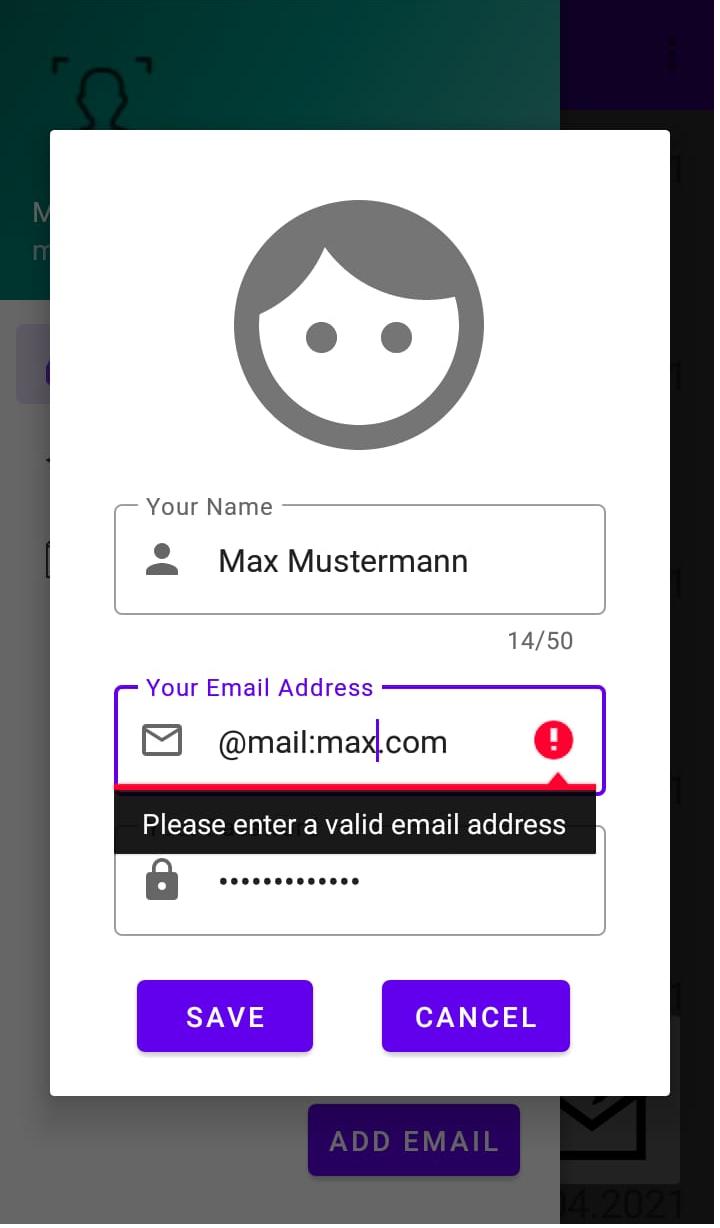The height and width of the screenshot is (1228, 720).
Task: Change the profile avatar picture
Action: tap(359, 326)
